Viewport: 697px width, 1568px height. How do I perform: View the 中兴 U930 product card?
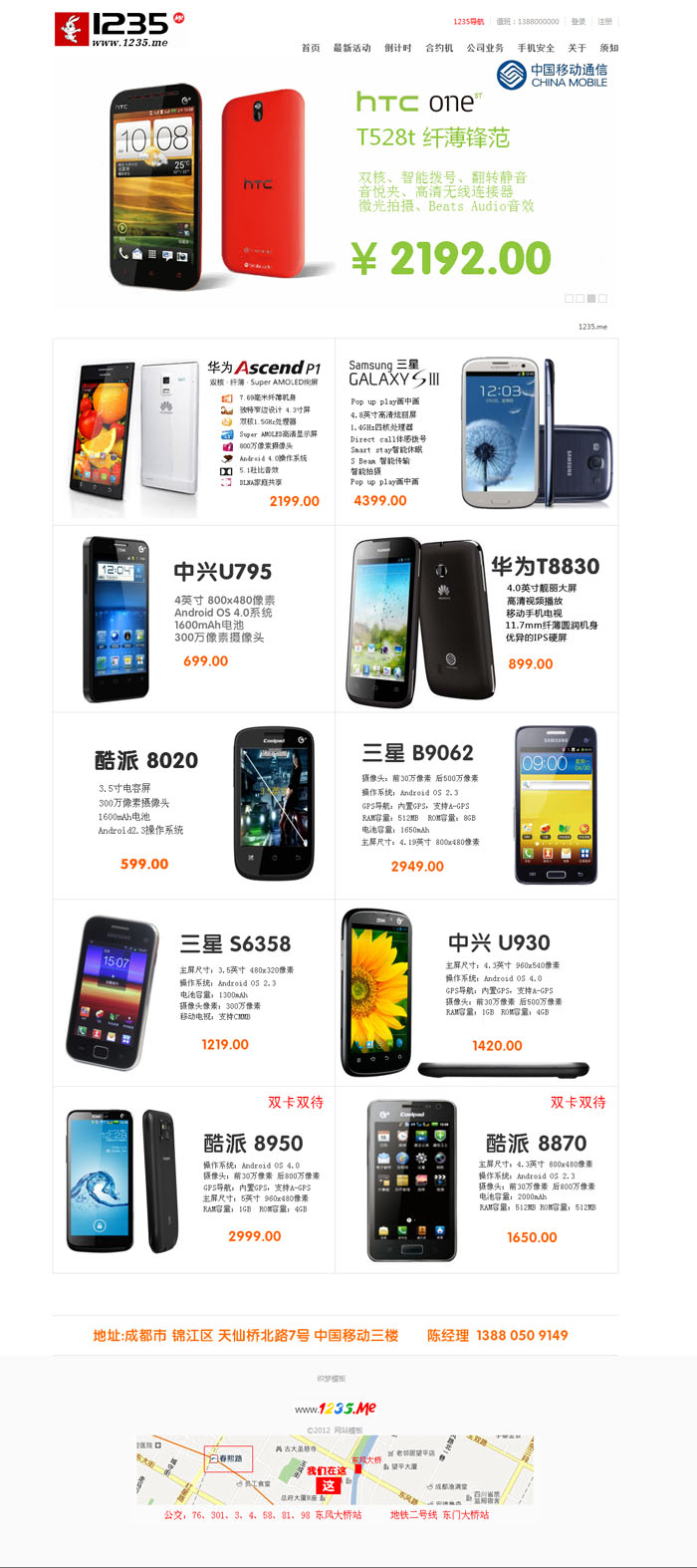476,992
